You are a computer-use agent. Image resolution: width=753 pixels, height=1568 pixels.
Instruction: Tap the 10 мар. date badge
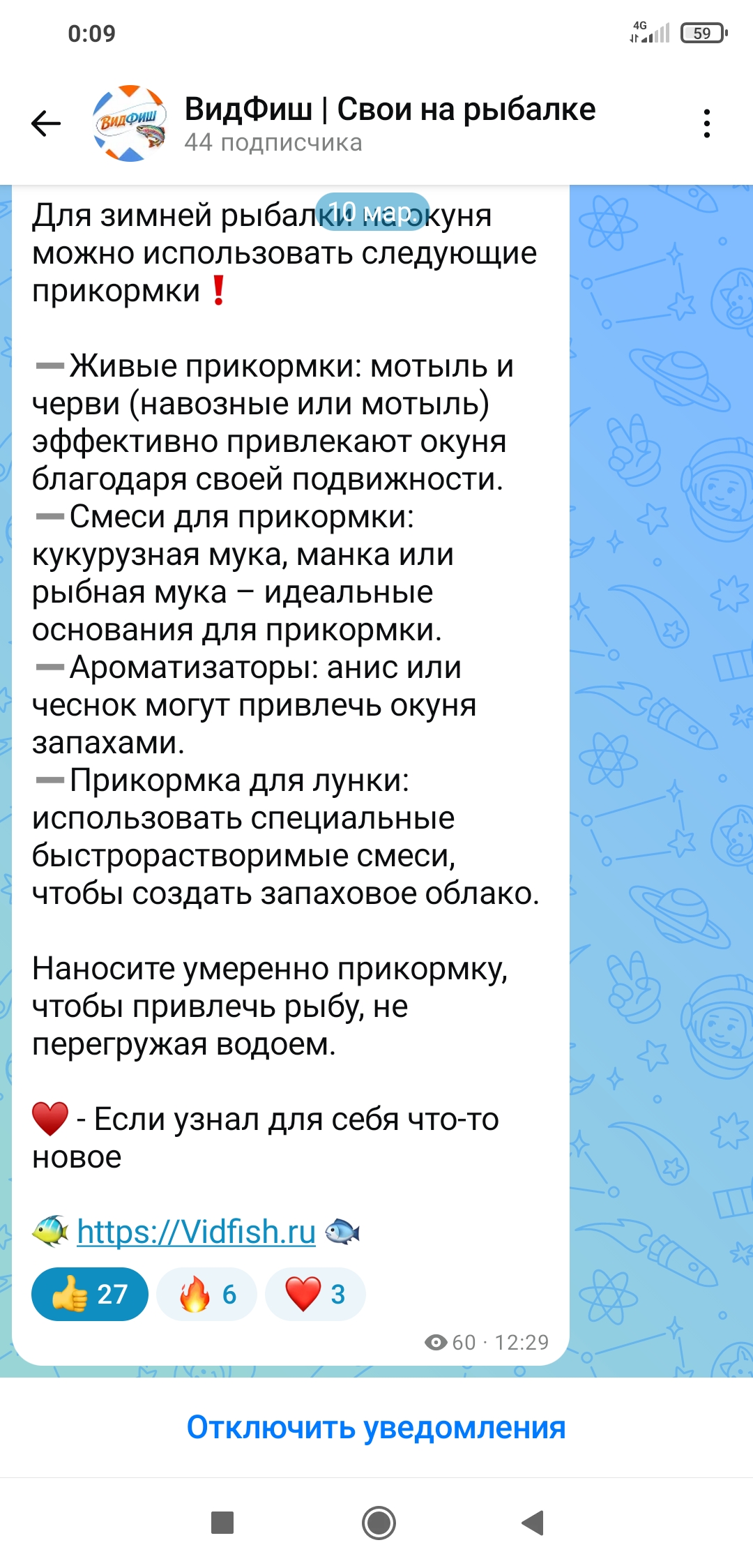pyautogui.click(x=372, y=211)
